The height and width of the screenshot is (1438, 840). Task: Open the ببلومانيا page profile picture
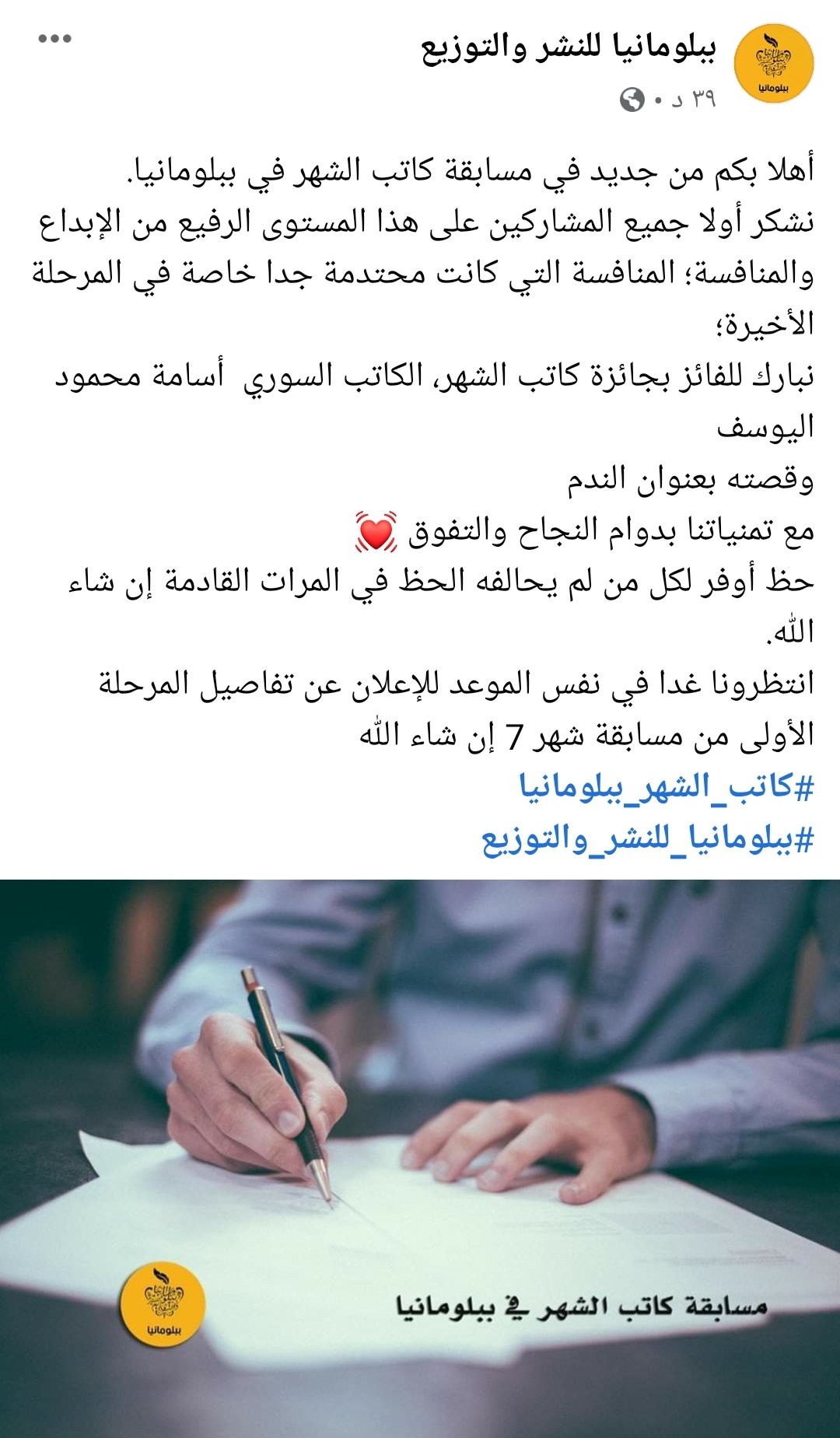[773, 64]
